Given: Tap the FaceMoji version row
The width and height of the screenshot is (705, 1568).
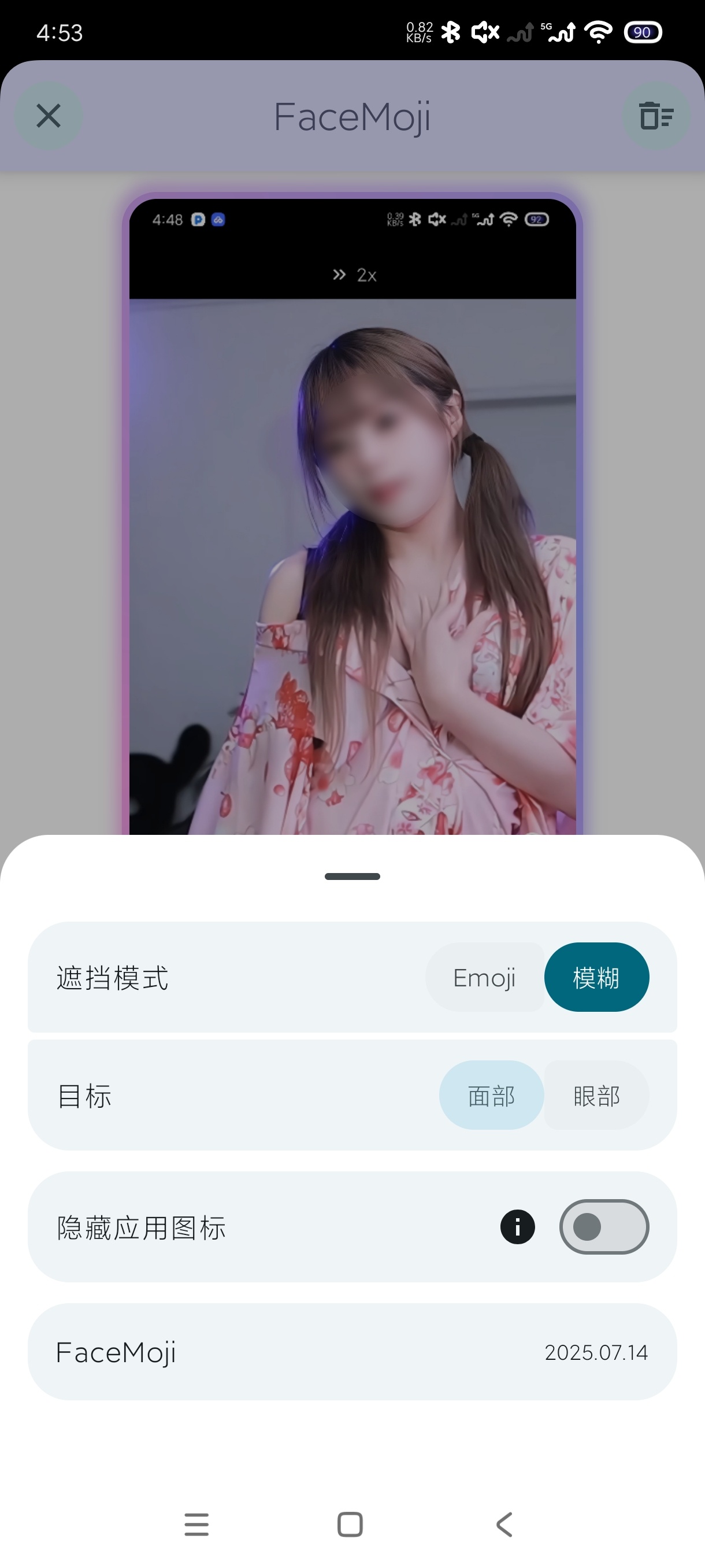Looking at the screenshot, I should click(352, 1352).
